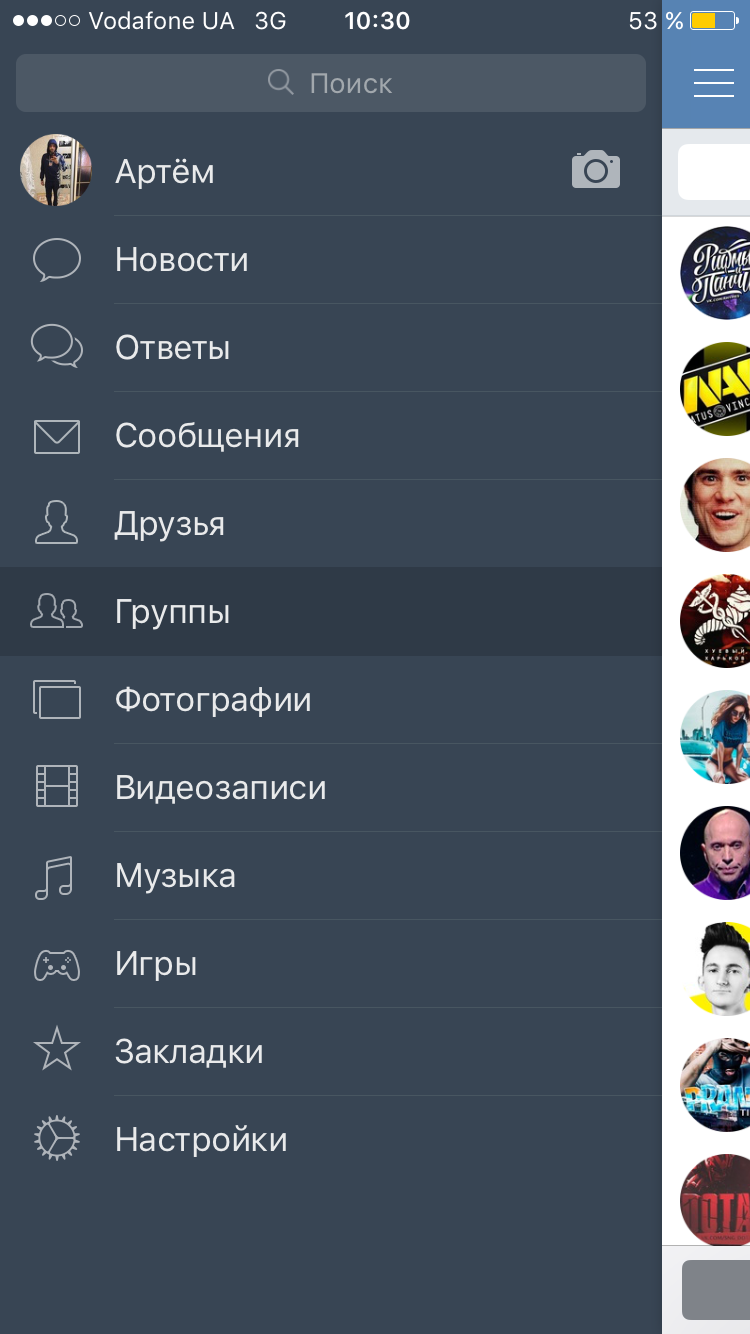
Task: Open Сообщения messages
Action: coord(207,436)
